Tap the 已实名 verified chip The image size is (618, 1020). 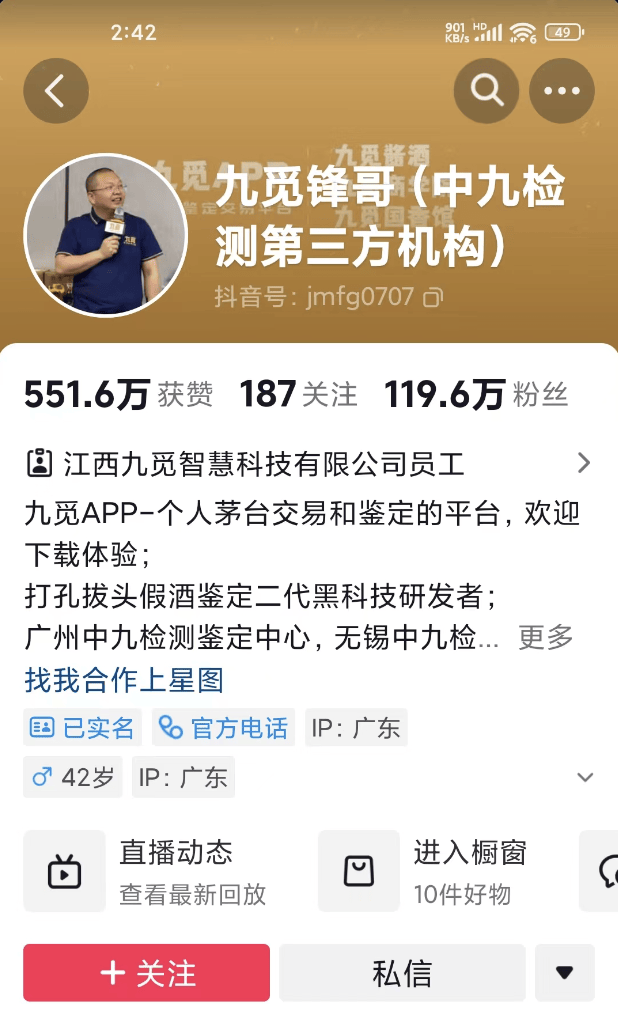coord(83,727)
